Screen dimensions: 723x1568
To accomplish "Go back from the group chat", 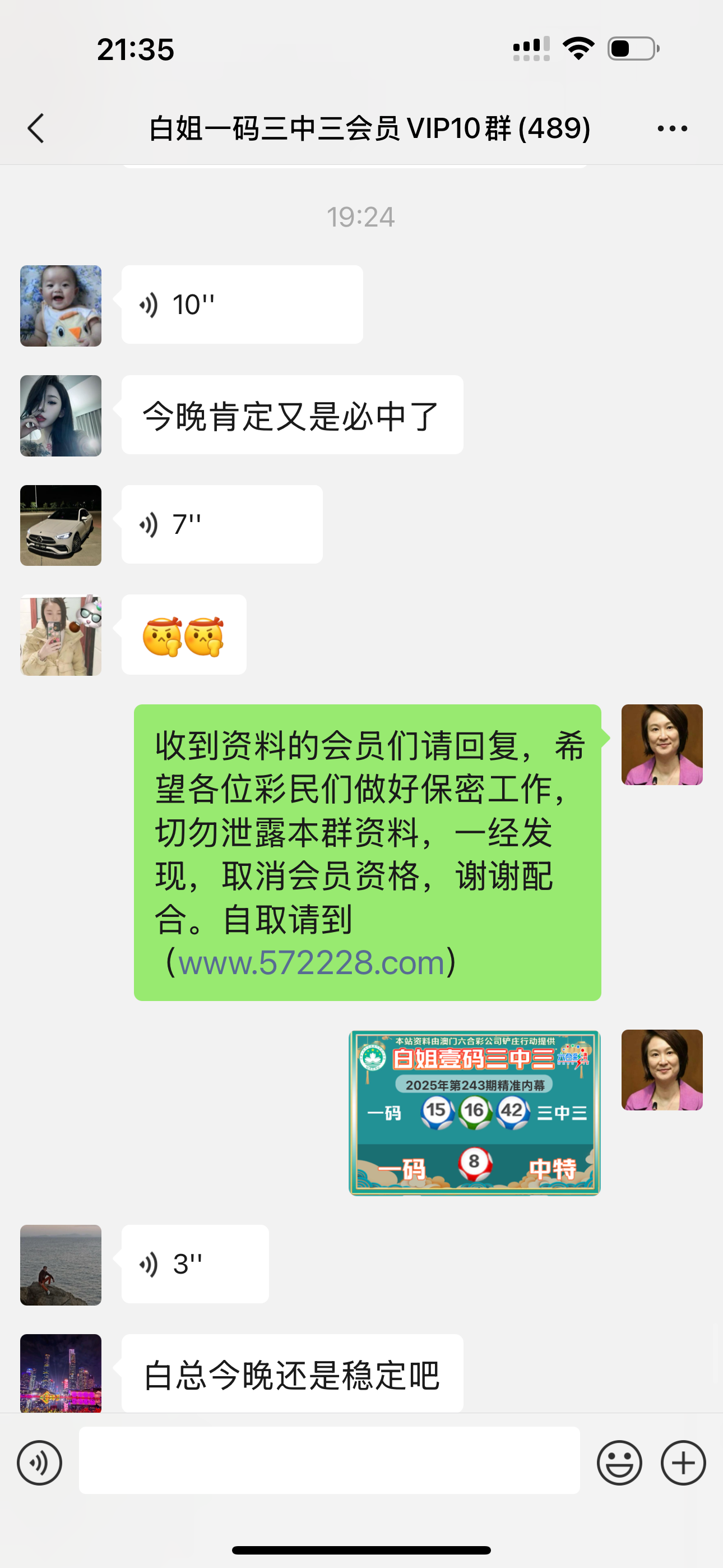I will pyautogui.click(x=36, y=128).
